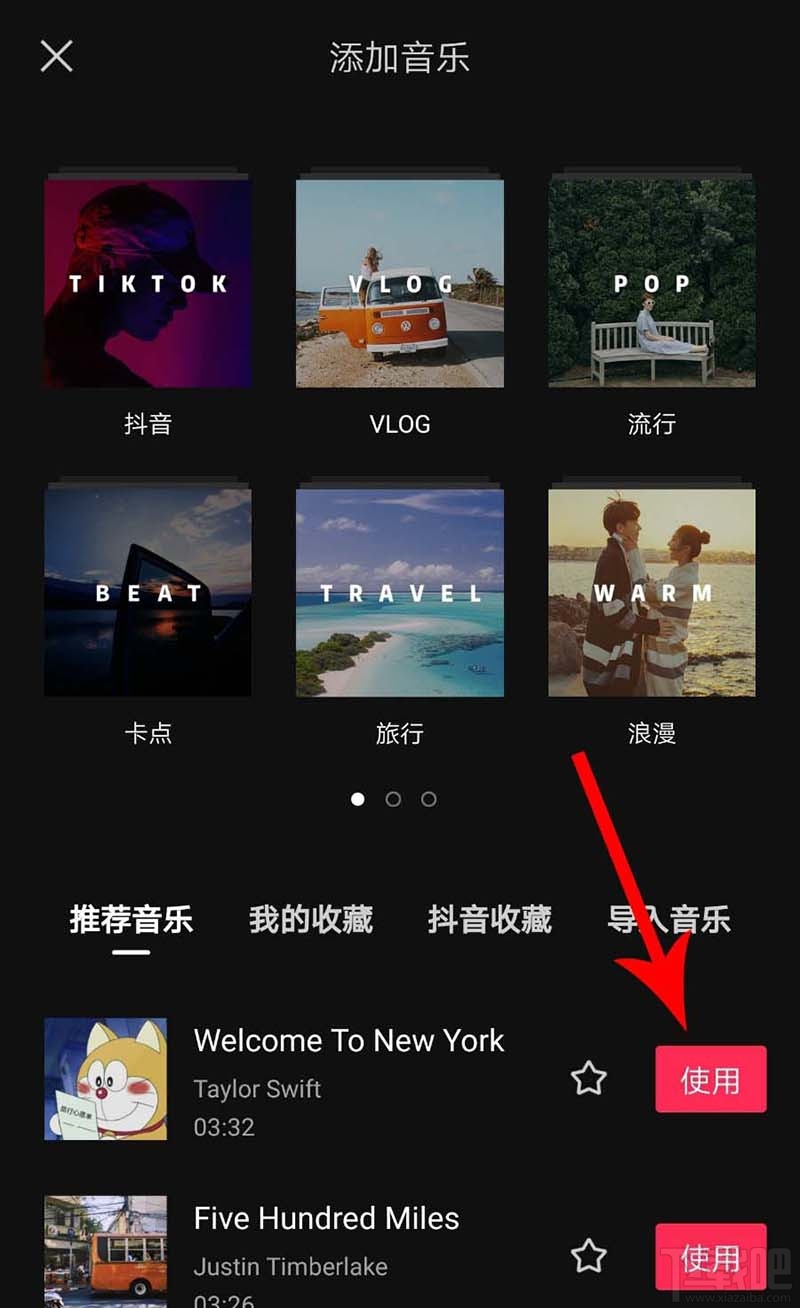Open the 卡点 BEAT music category
Image resolution: width=800 pixels, height=1308 pixels.
(147, 592)
